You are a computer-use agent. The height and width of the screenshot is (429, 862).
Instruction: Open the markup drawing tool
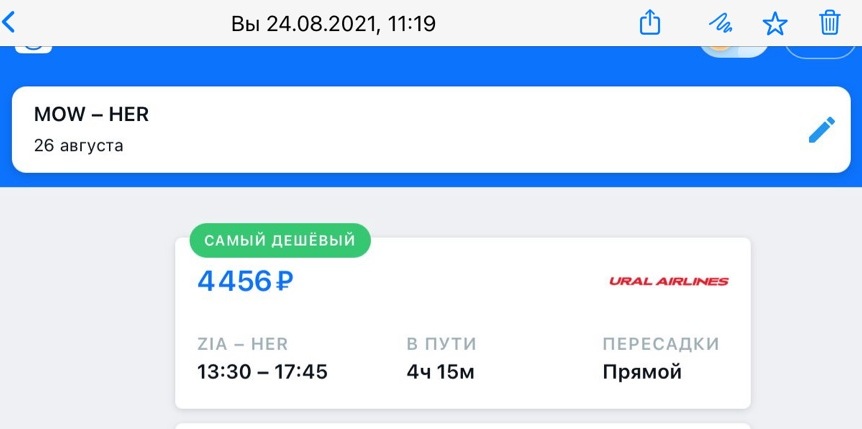pyautogui.click(x=719, y=23)
